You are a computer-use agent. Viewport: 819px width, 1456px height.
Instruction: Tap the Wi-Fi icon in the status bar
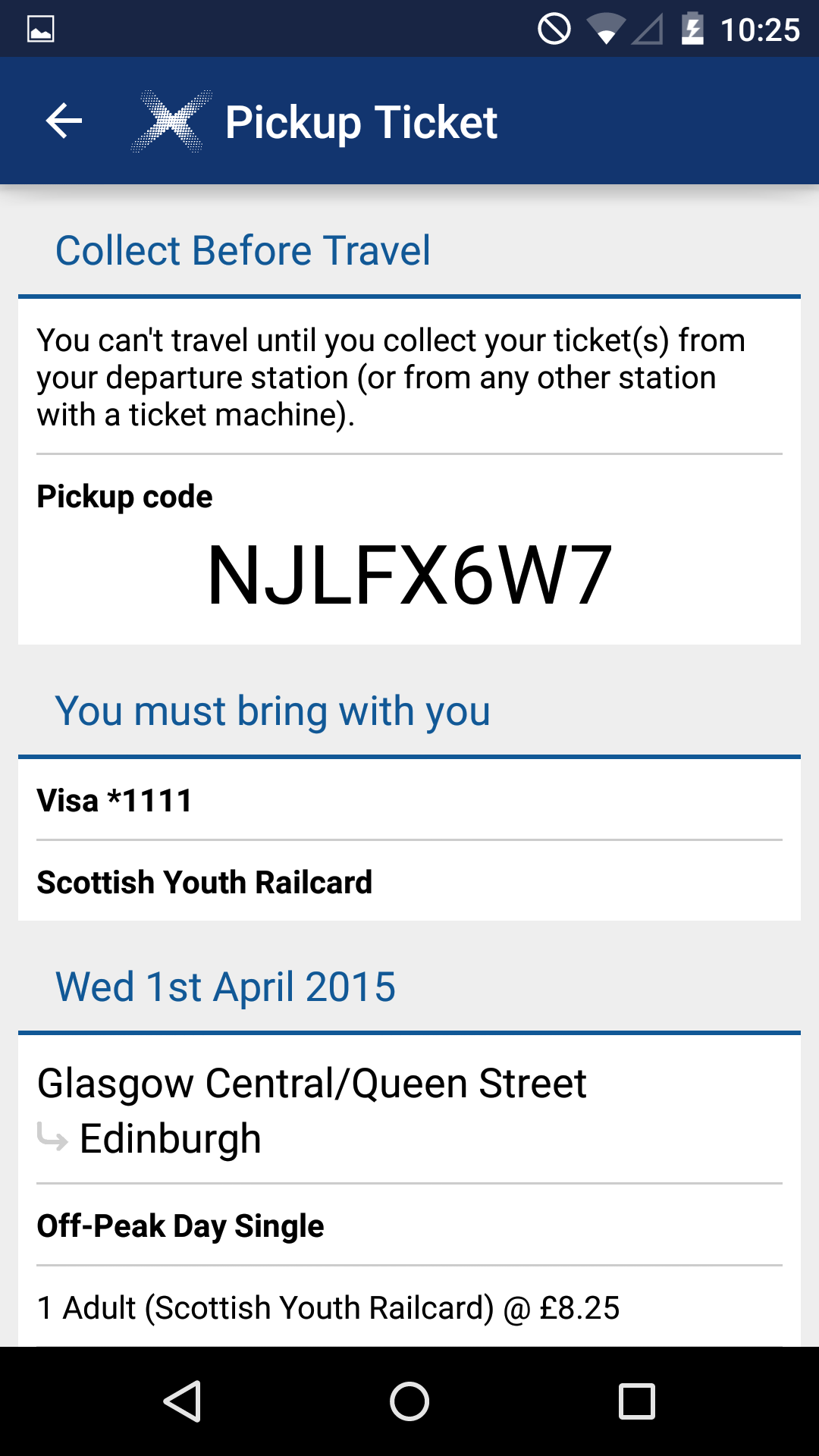(604, 29)
